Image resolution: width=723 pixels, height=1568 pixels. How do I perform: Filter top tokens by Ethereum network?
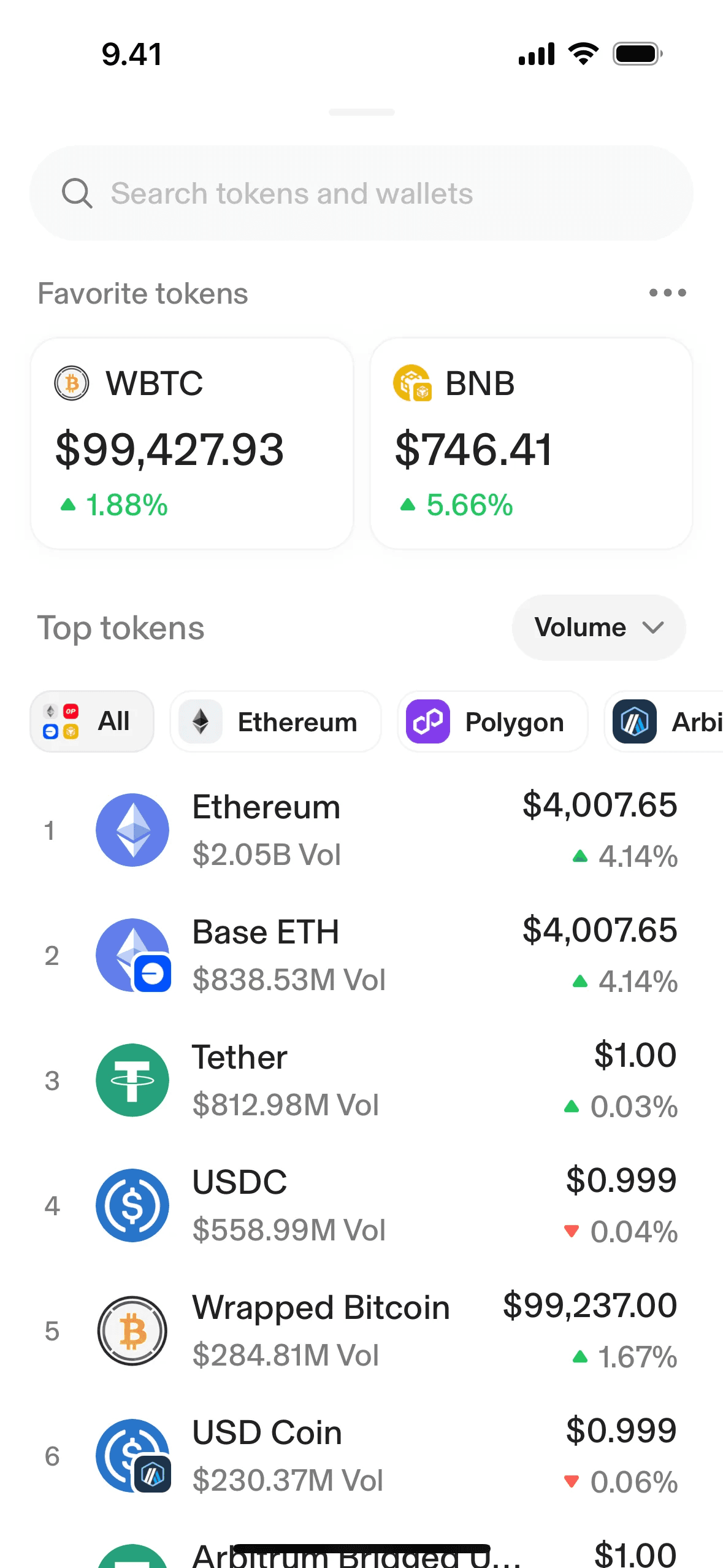point(275,721)
